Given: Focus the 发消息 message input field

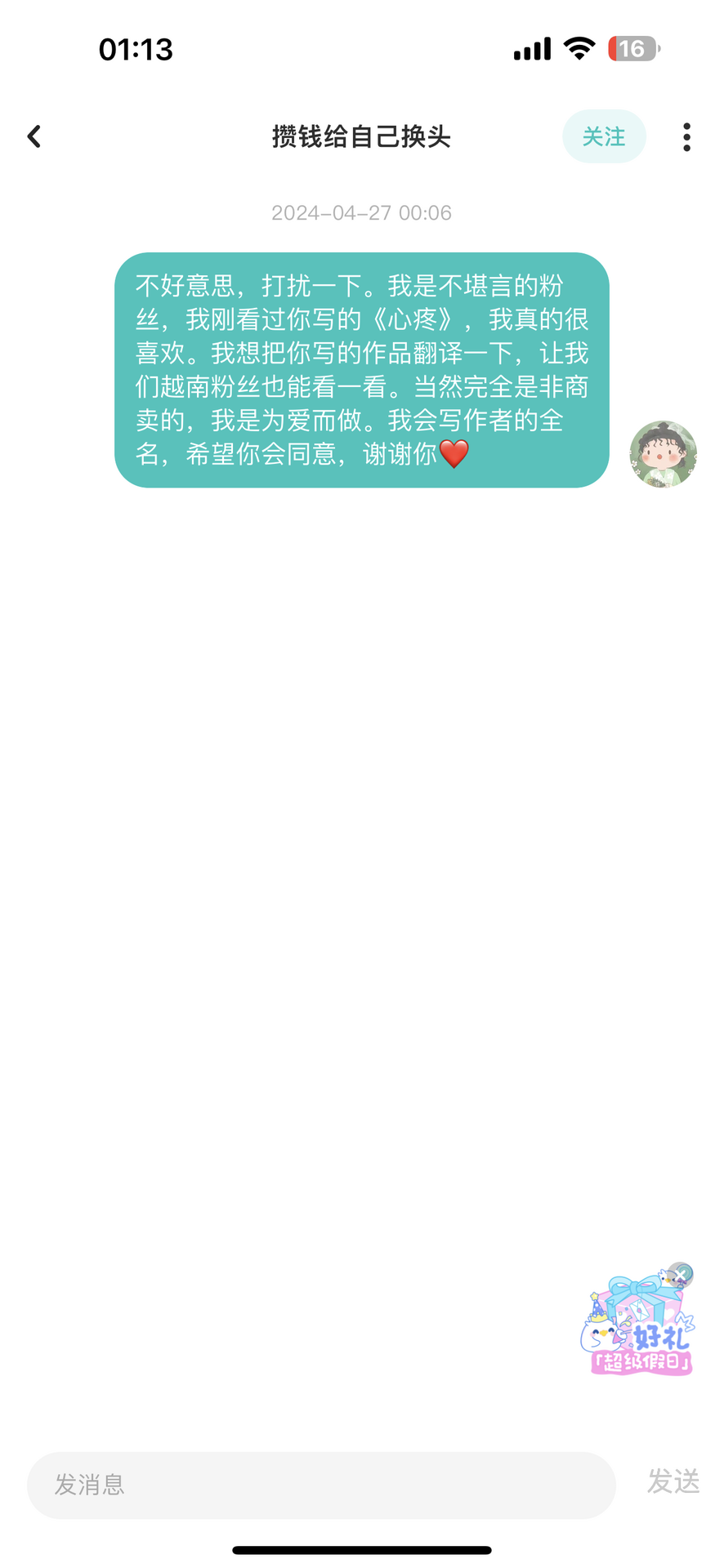Looking at the screenshot, I should point(321,1484).
